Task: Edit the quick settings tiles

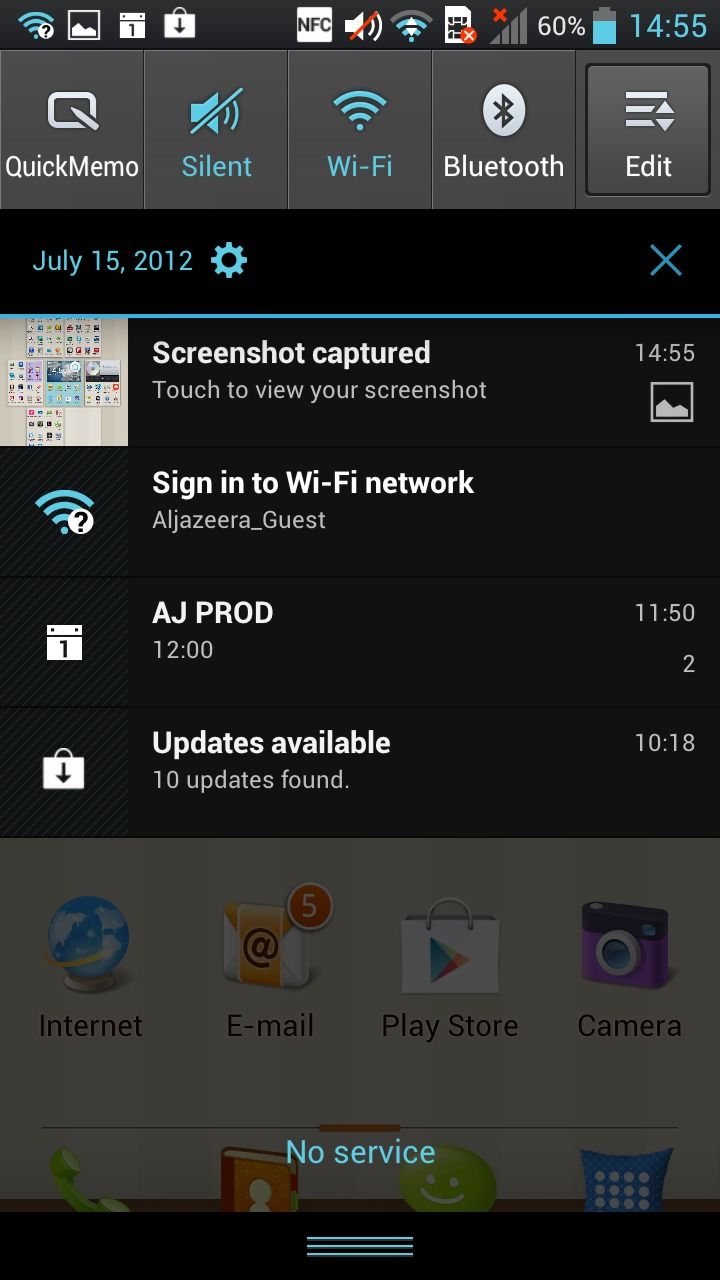Action: (x=648, y=130)
